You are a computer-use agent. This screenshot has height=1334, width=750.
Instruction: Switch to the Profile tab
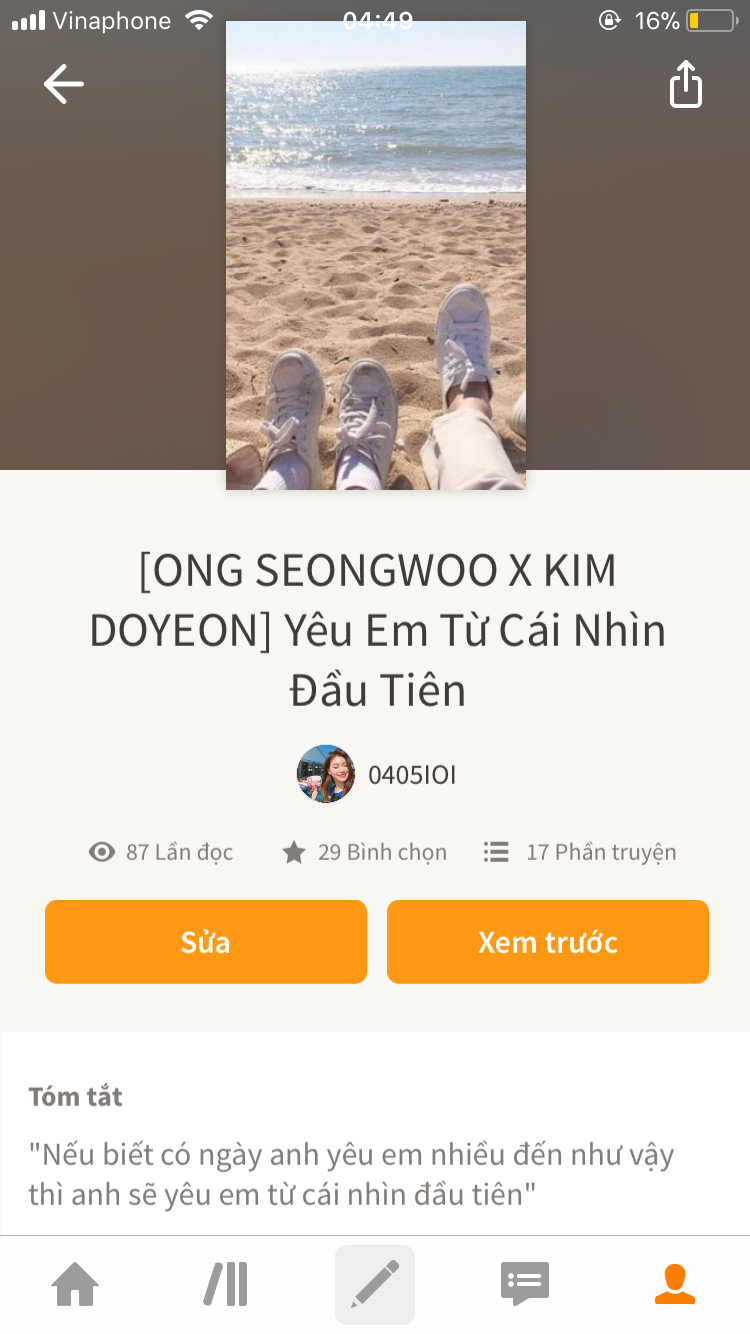pyautogui.click(x=675, y=1284)
